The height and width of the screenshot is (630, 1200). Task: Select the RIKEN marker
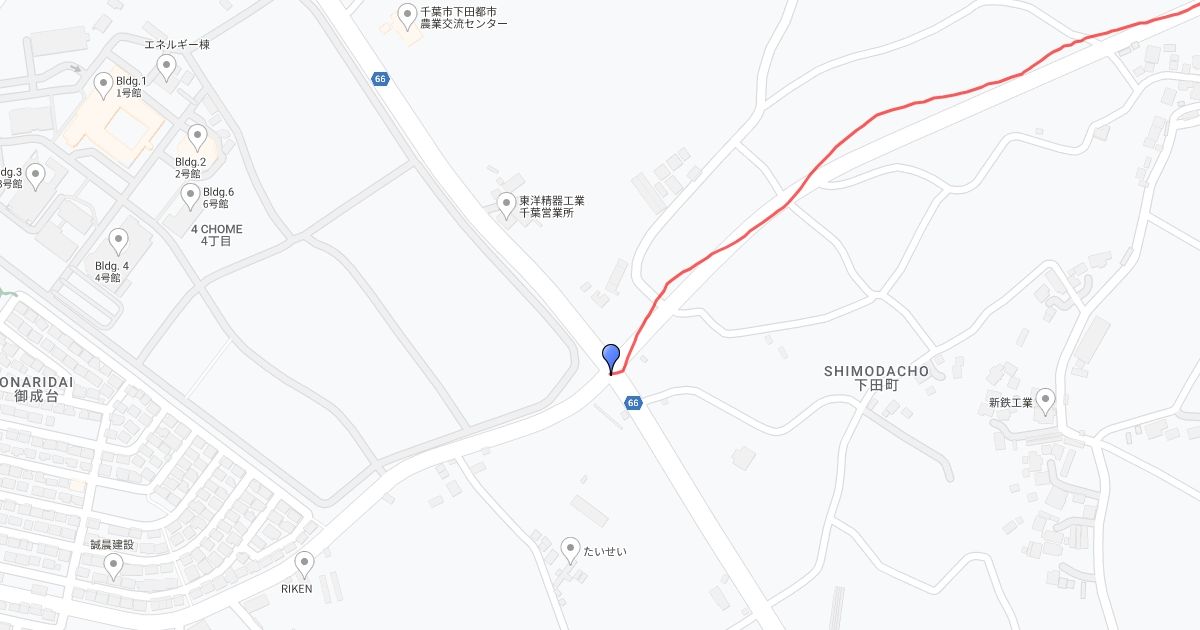(304, 564)
